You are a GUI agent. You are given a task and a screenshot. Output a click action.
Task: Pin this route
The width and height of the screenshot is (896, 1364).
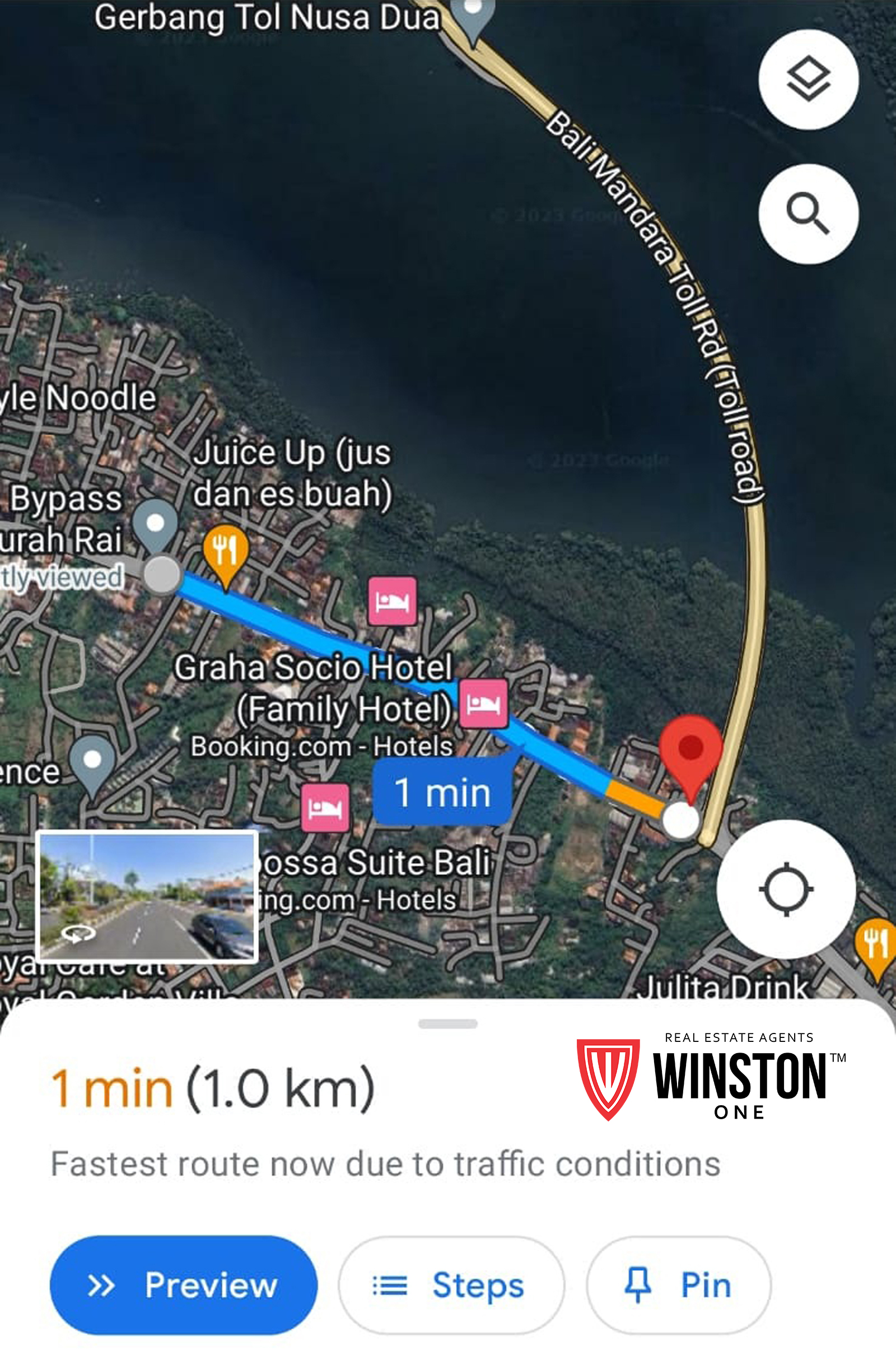678,1285
